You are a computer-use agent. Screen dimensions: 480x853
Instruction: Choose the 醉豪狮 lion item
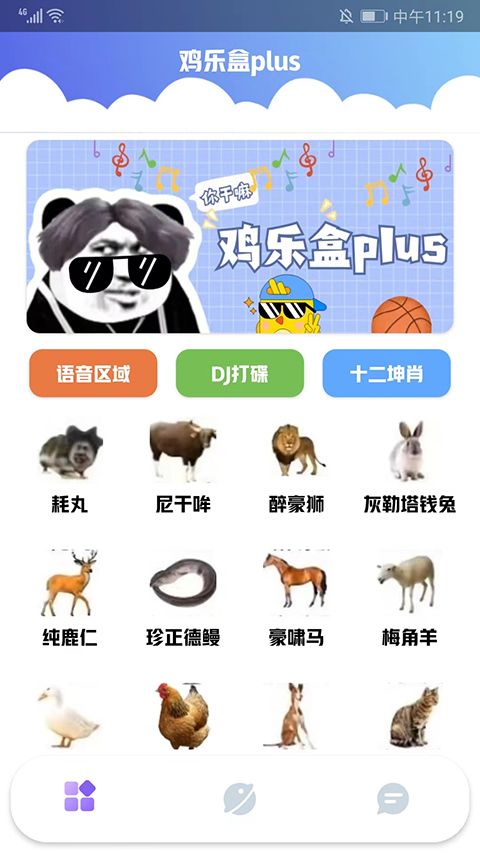[x=297, y=467]
